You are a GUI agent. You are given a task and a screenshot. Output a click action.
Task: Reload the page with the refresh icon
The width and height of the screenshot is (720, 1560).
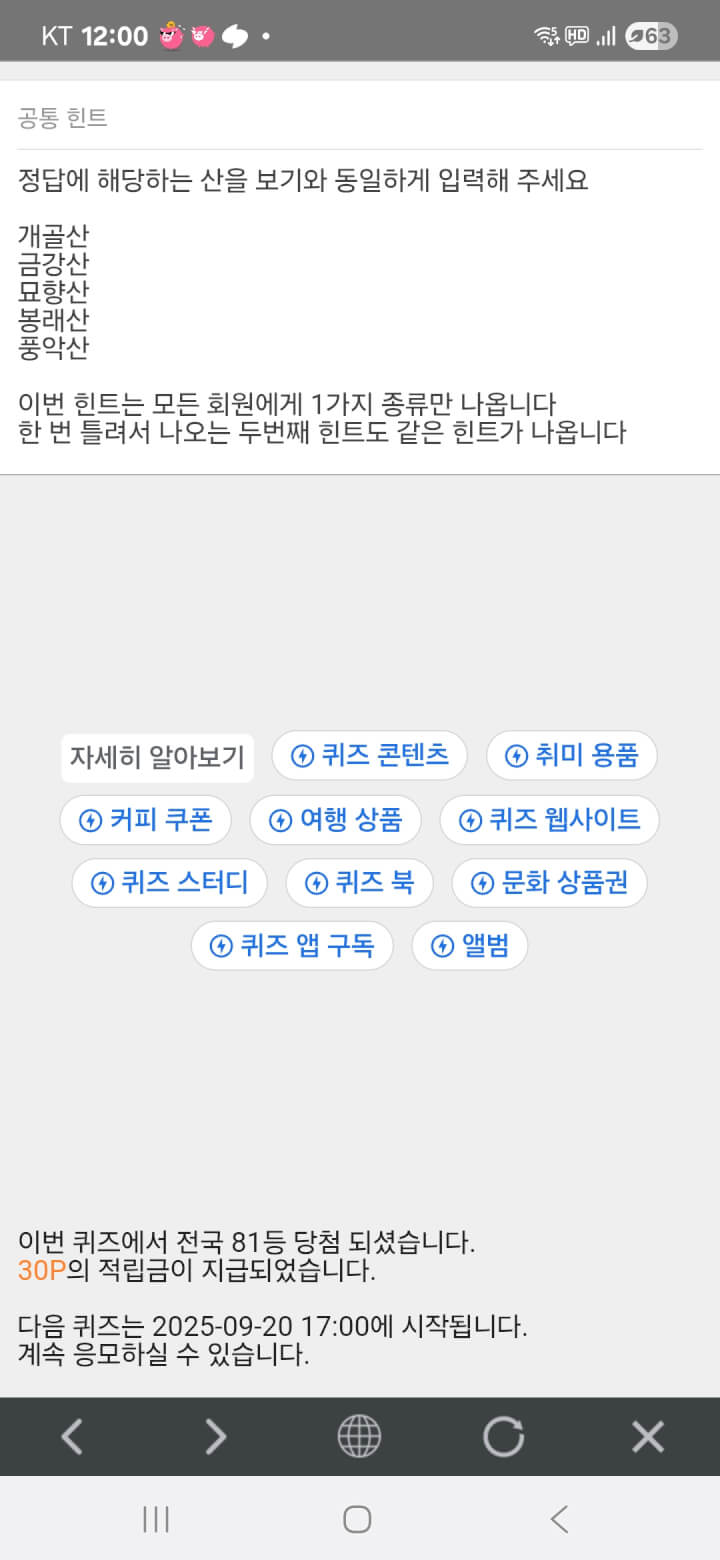[503, 1437]
